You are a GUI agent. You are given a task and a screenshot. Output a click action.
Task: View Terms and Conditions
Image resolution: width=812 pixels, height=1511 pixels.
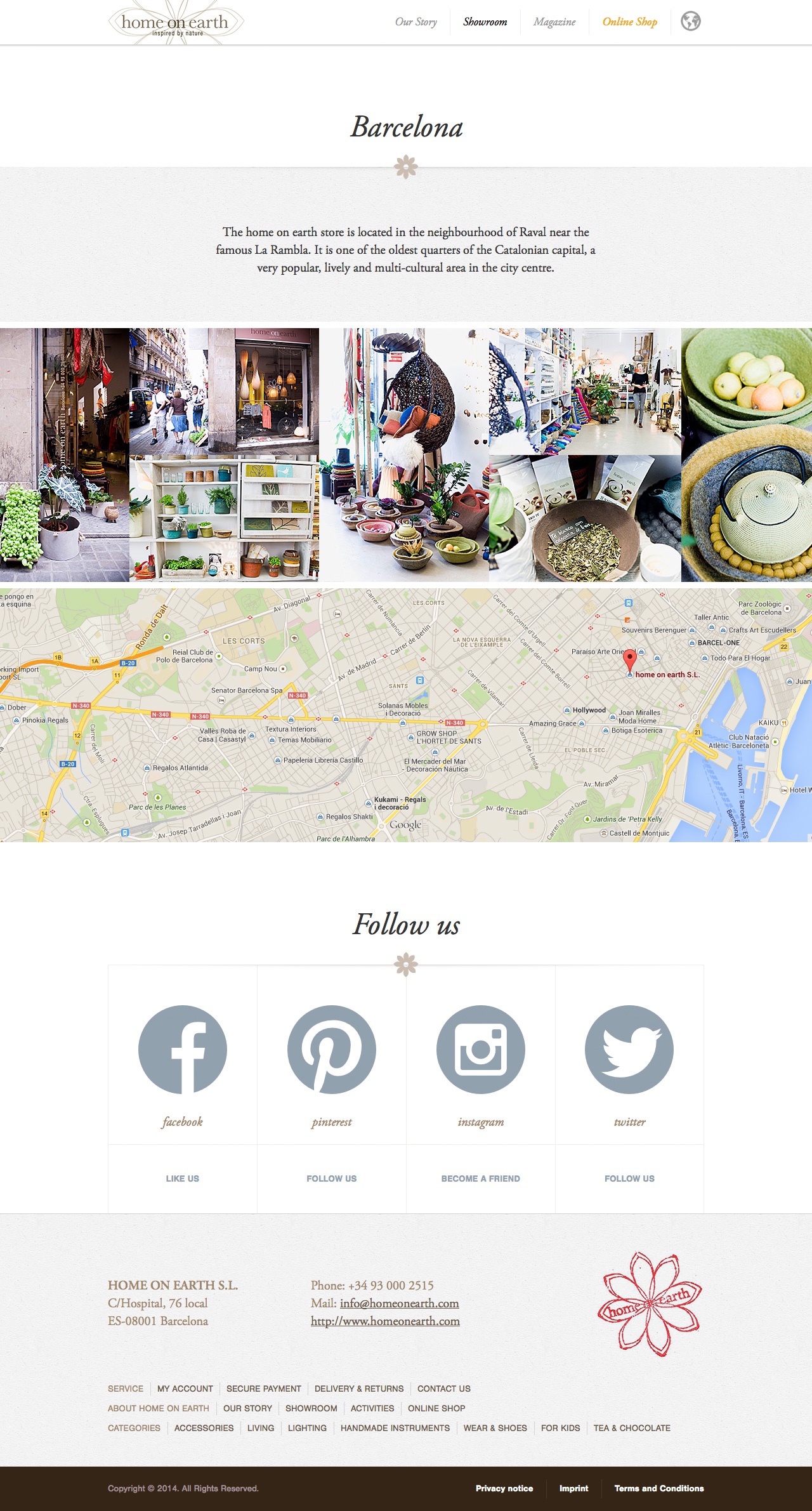click(x=659, y=1488)
